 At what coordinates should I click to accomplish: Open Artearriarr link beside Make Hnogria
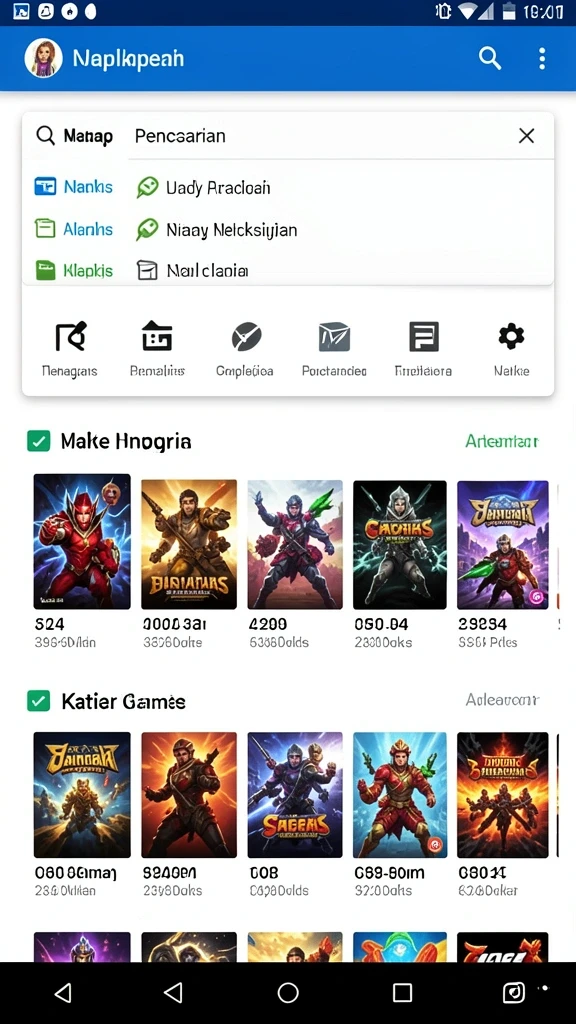[502, 442]
